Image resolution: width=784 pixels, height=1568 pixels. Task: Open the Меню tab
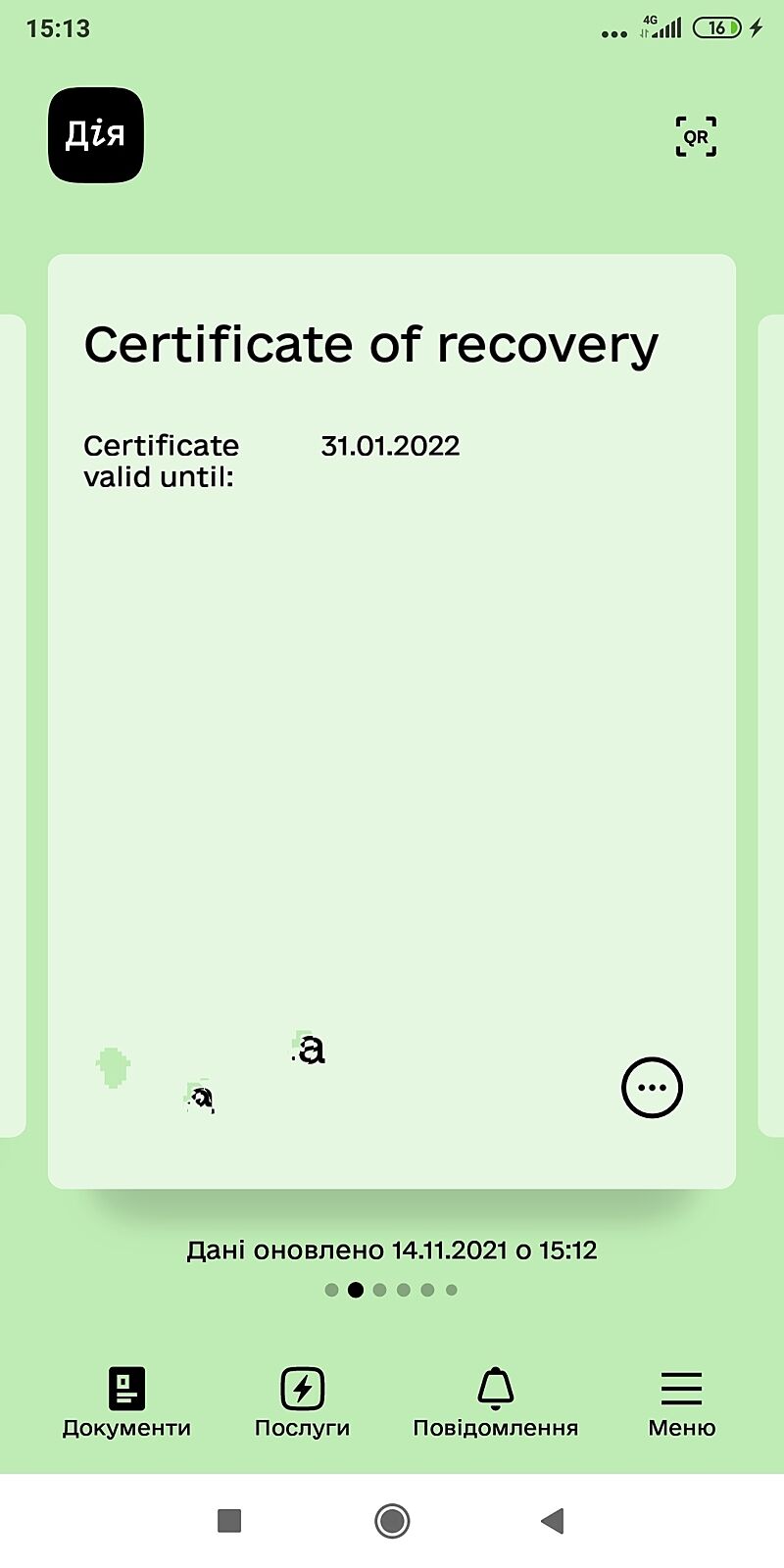click(x=681, y=1401)
